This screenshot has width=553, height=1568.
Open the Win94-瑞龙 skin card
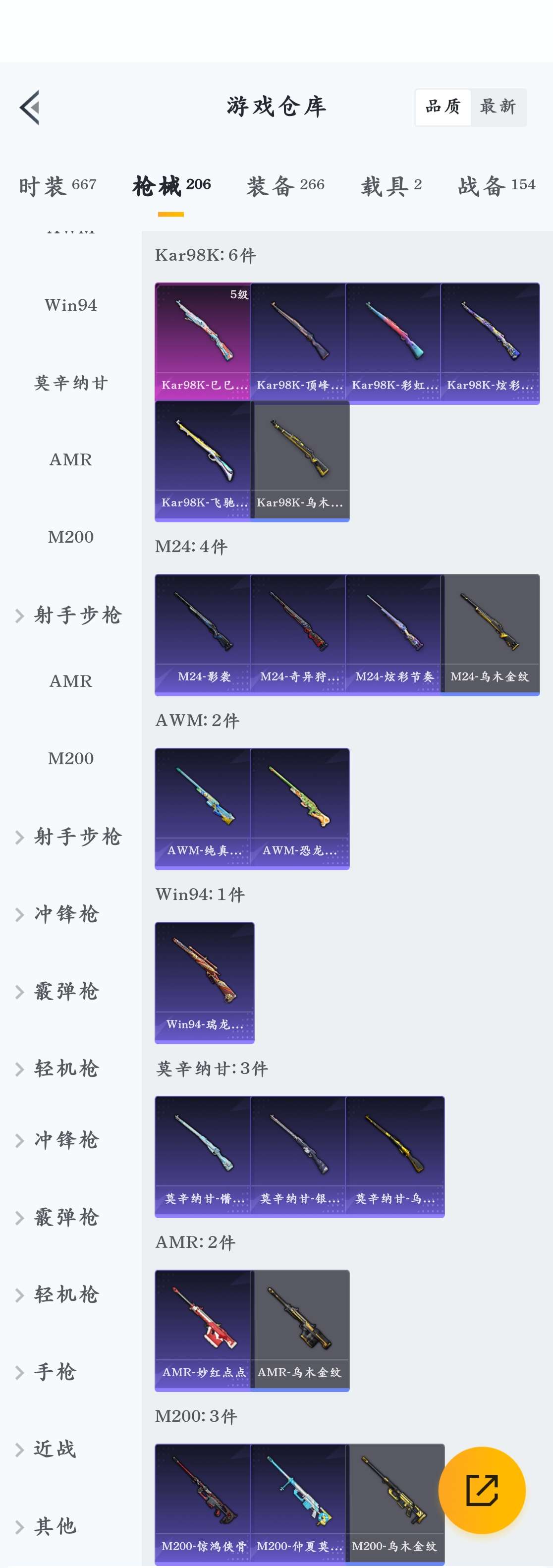pyautogui.click(x=205, y=981)
